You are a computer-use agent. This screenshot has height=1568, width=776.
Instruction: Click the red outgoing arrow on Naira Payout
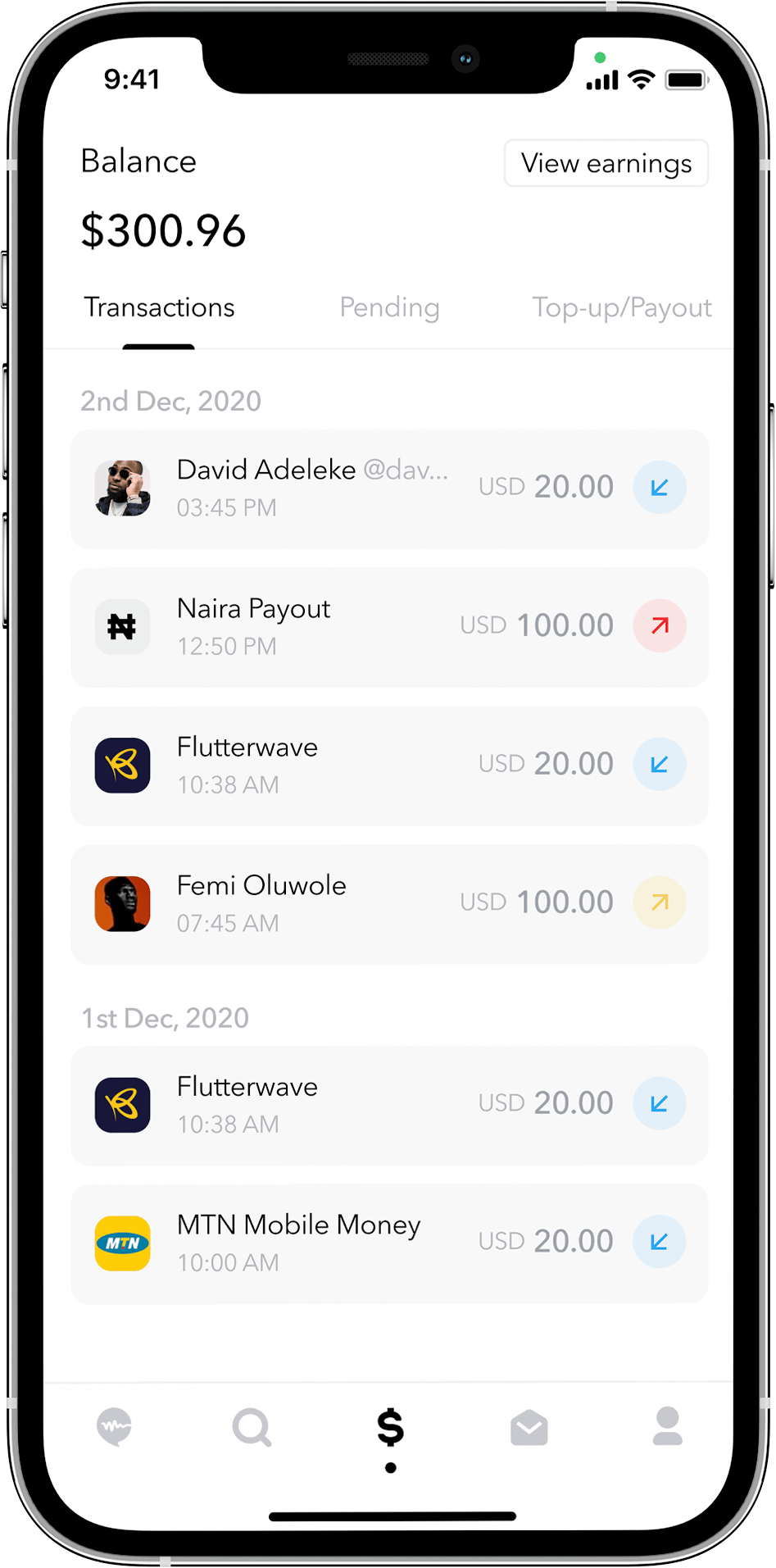point(660,625)
